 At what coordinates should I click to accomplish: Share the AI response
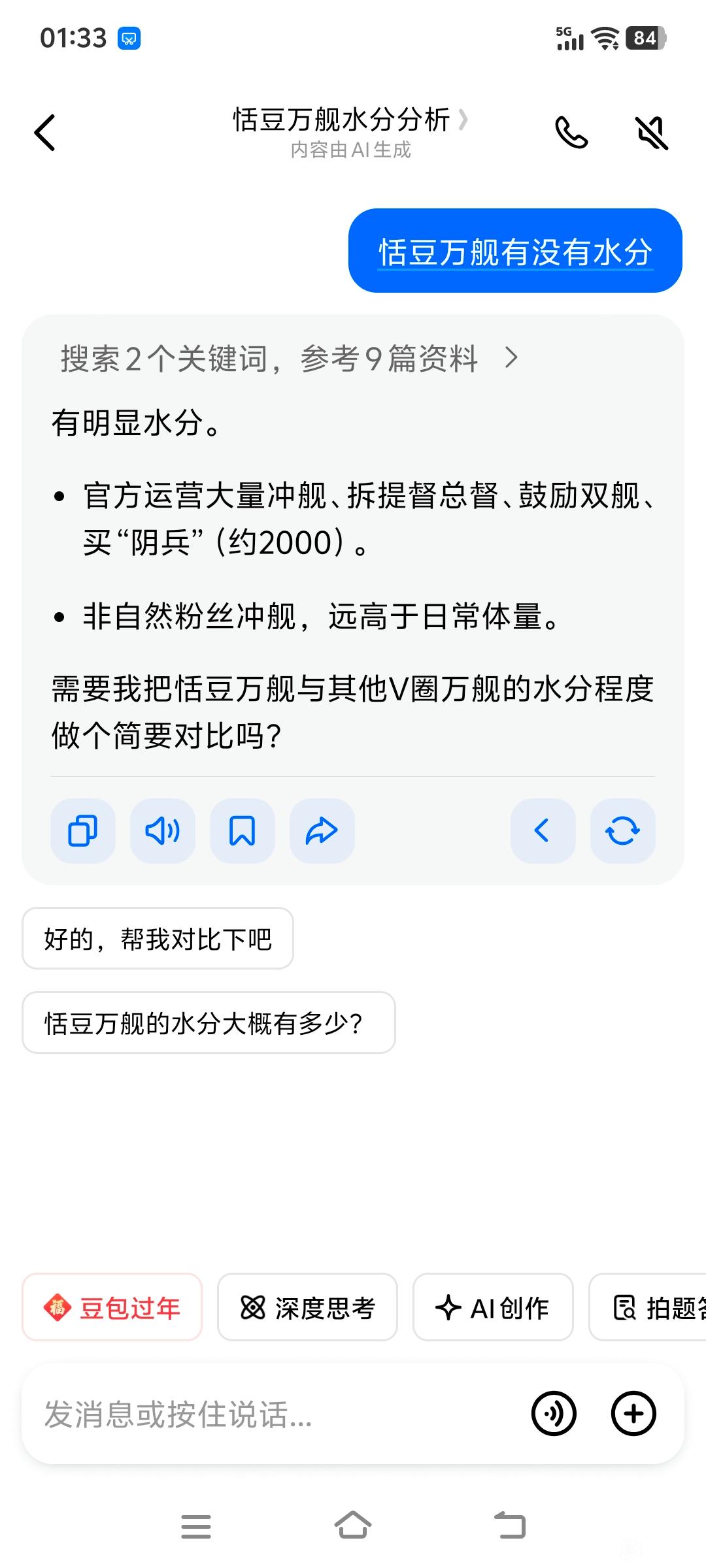tap(322, 831)
